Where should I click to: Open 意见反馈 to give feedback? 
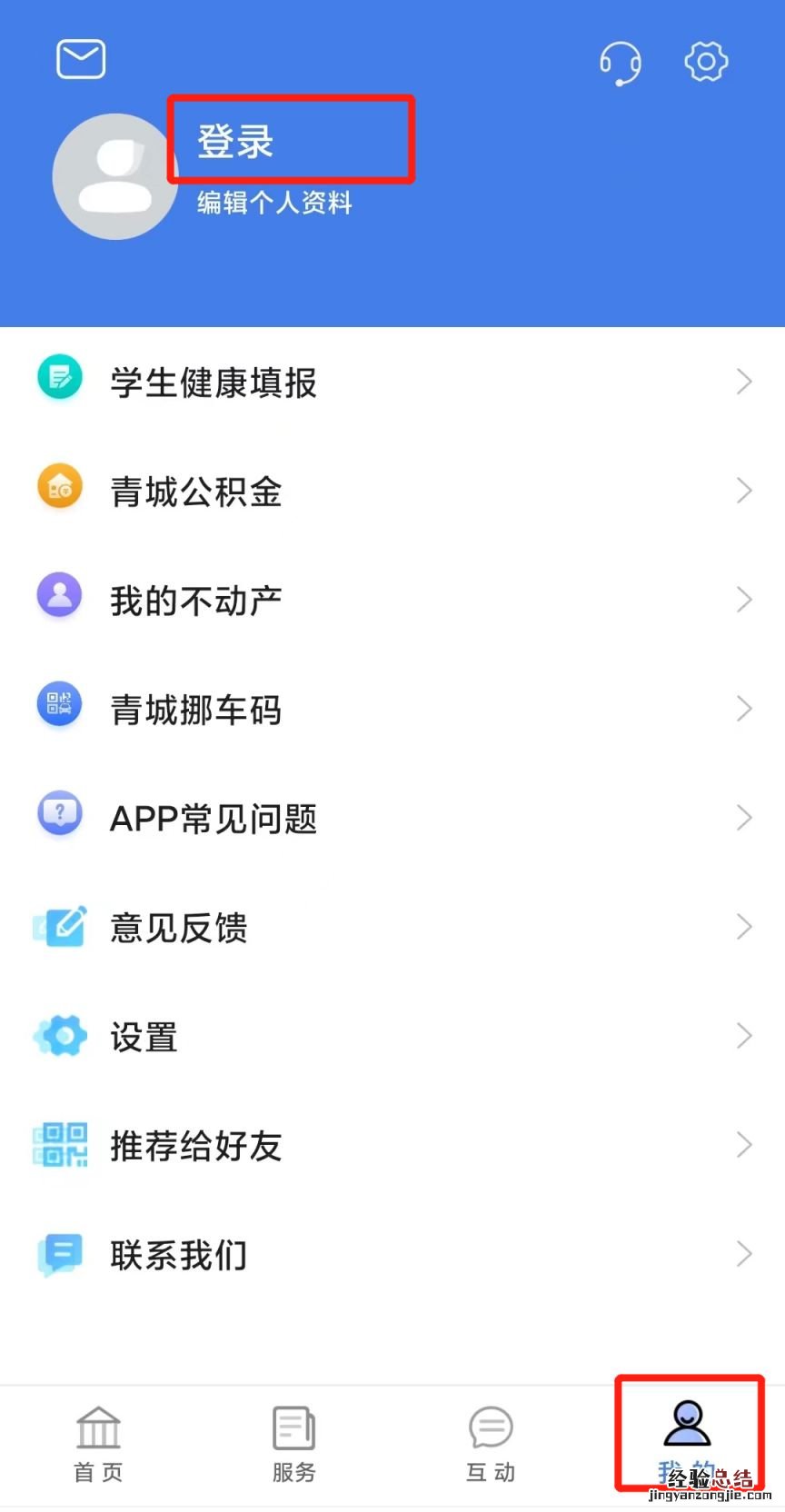[x=179, y=928]
